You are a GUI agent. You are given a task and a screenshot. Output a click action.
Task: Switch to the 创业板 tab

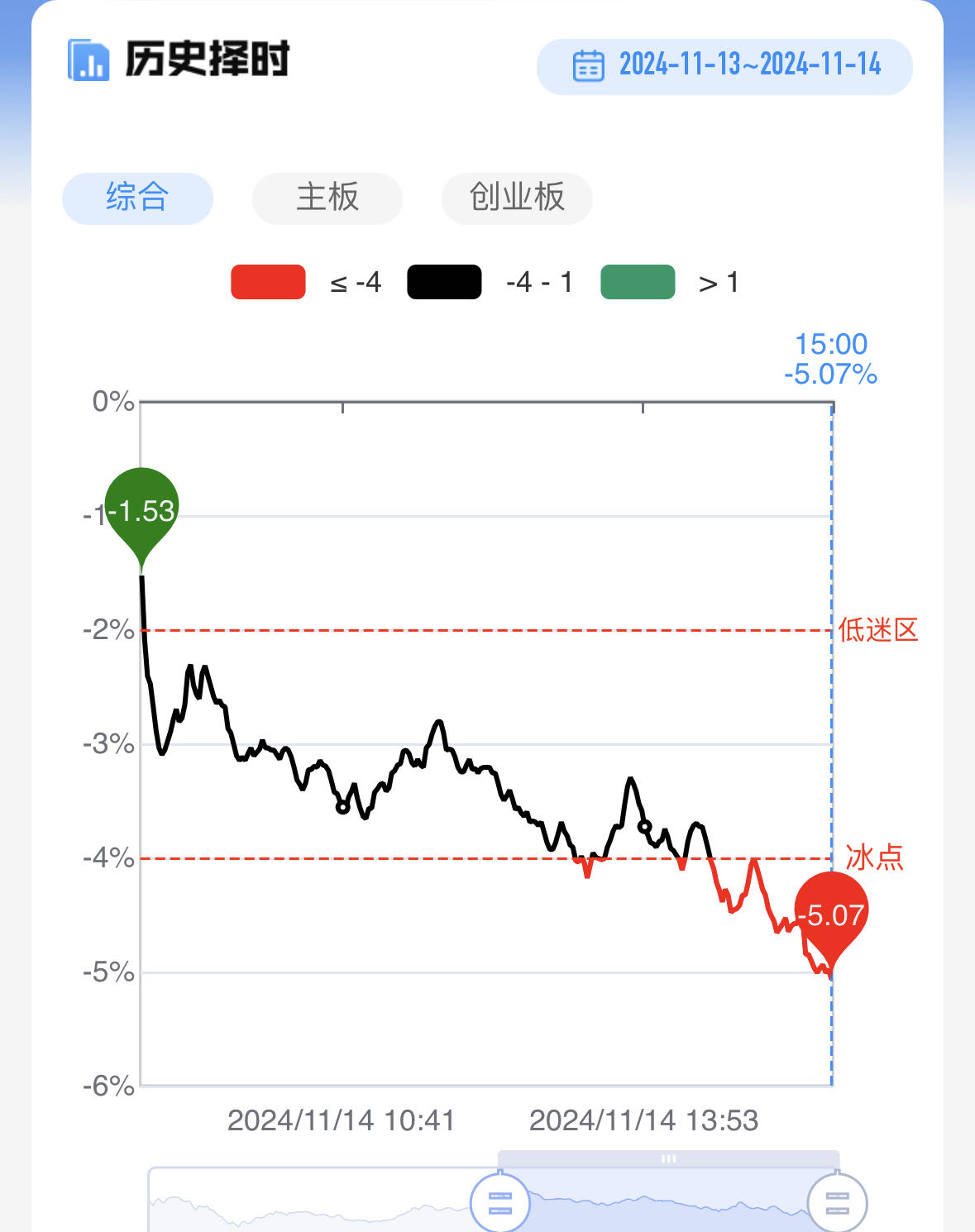pyautogui.click(x=517, y=198)
